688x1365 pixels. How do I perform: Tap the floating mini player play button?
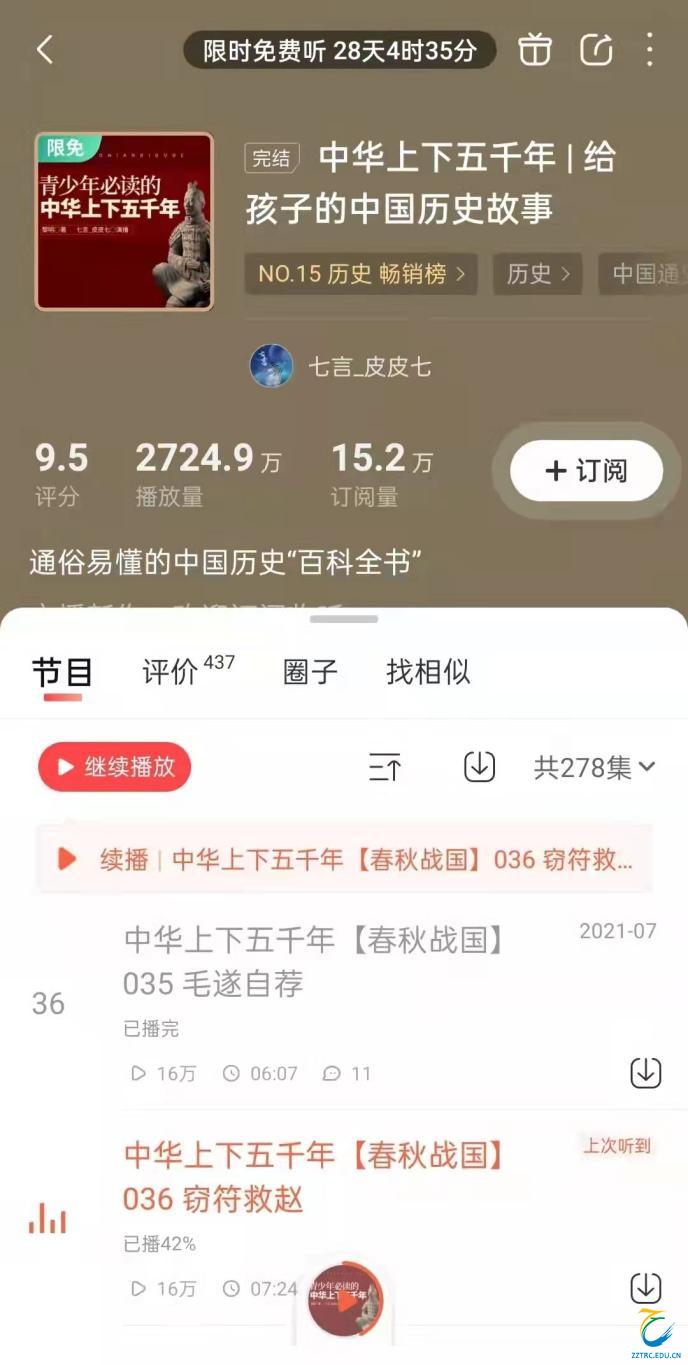click(x=345, y=1301)
